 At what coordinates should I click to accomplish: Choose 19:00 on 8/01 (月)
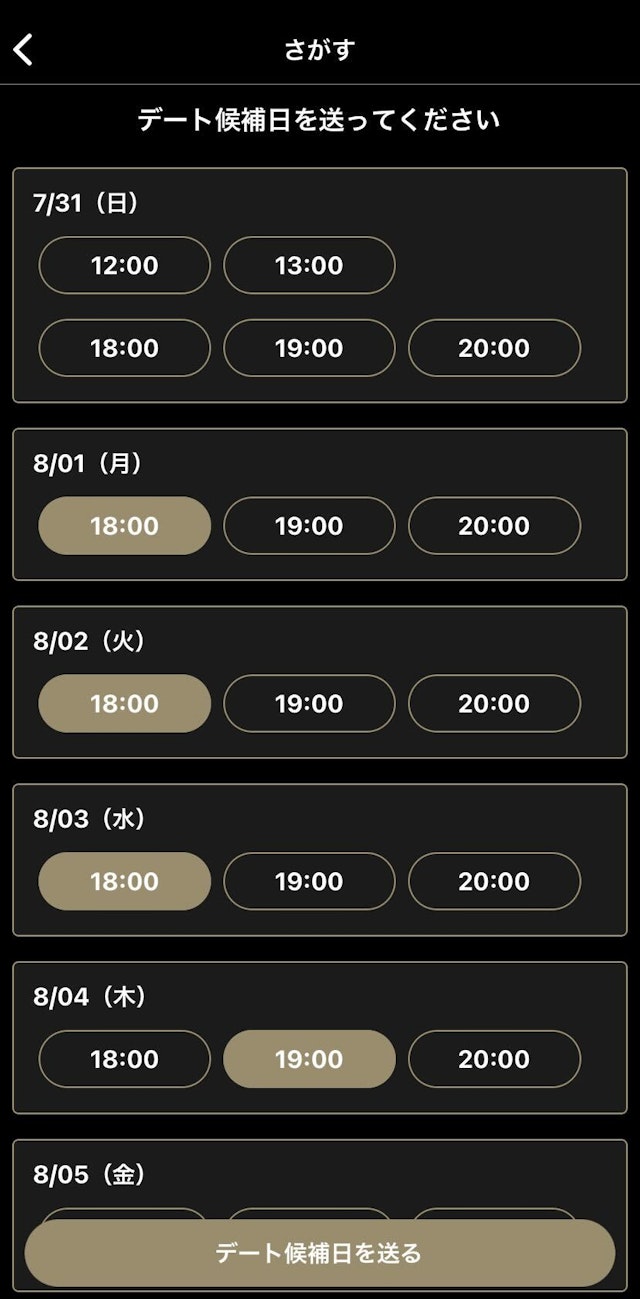[x=309, y=526]
